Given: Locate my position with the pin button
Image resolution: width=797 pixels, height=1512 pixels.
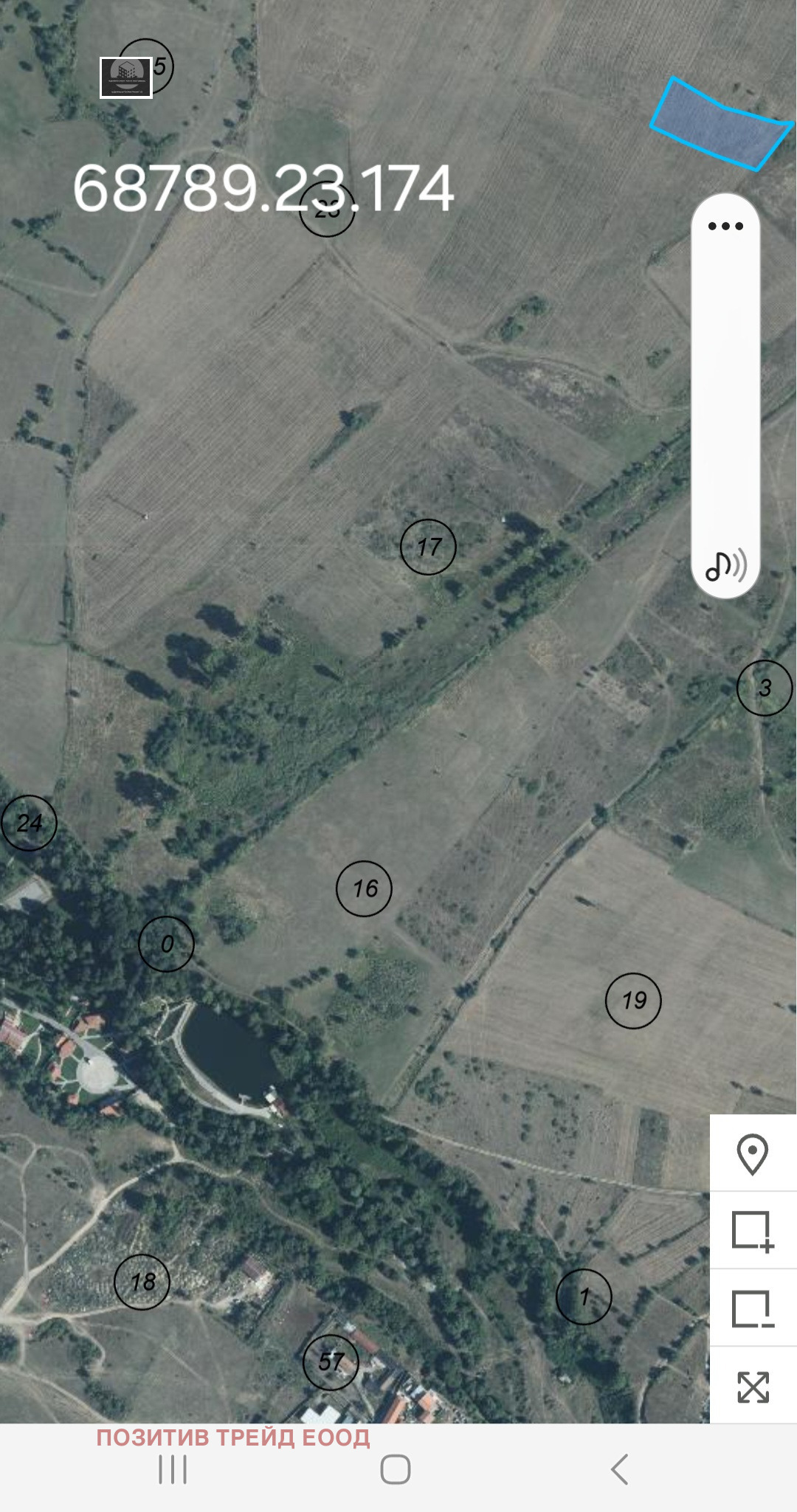Looking at the screenshot, I should pyautogui.click(x=753, y=1154).
